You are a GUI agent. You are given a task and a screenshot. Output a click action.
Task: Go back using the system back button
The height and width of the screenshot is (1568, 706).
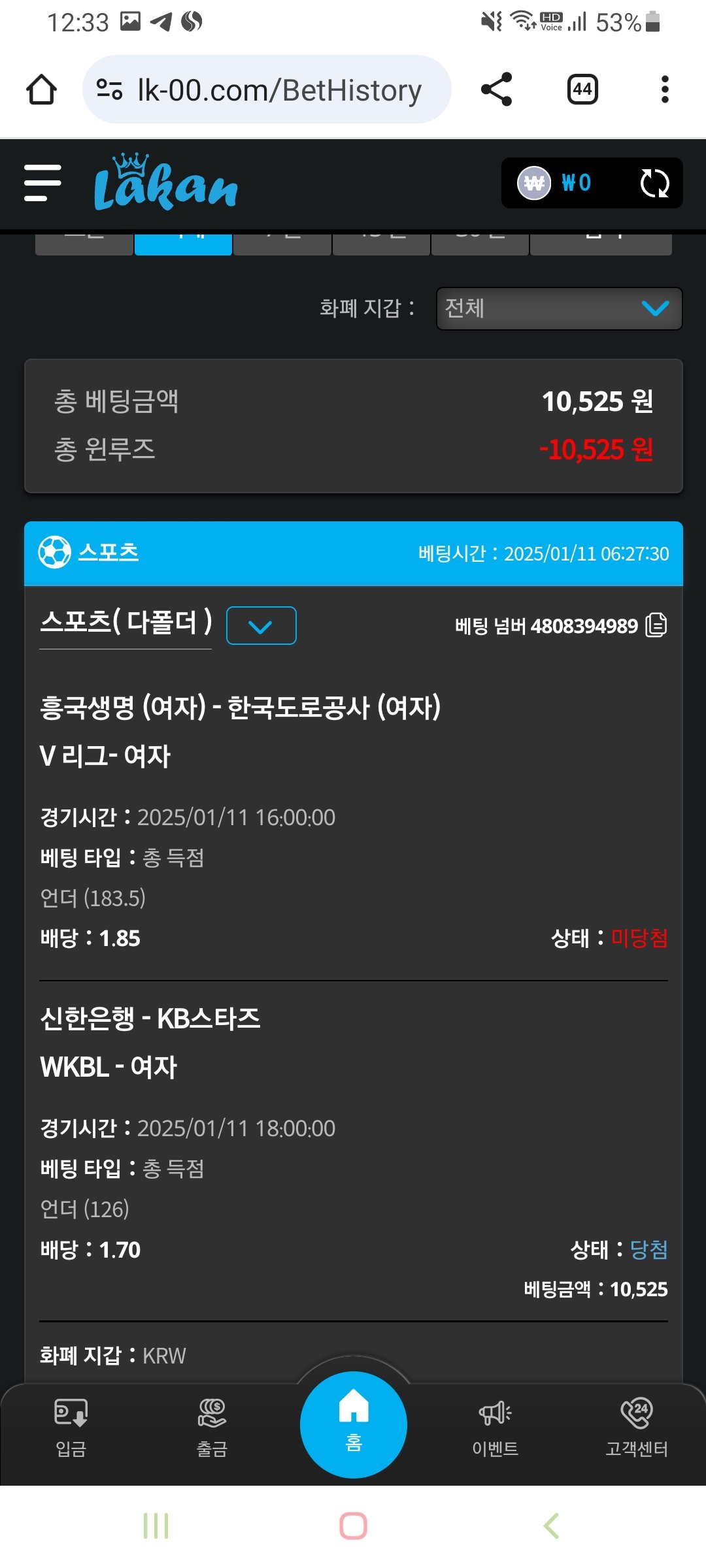551,1526
